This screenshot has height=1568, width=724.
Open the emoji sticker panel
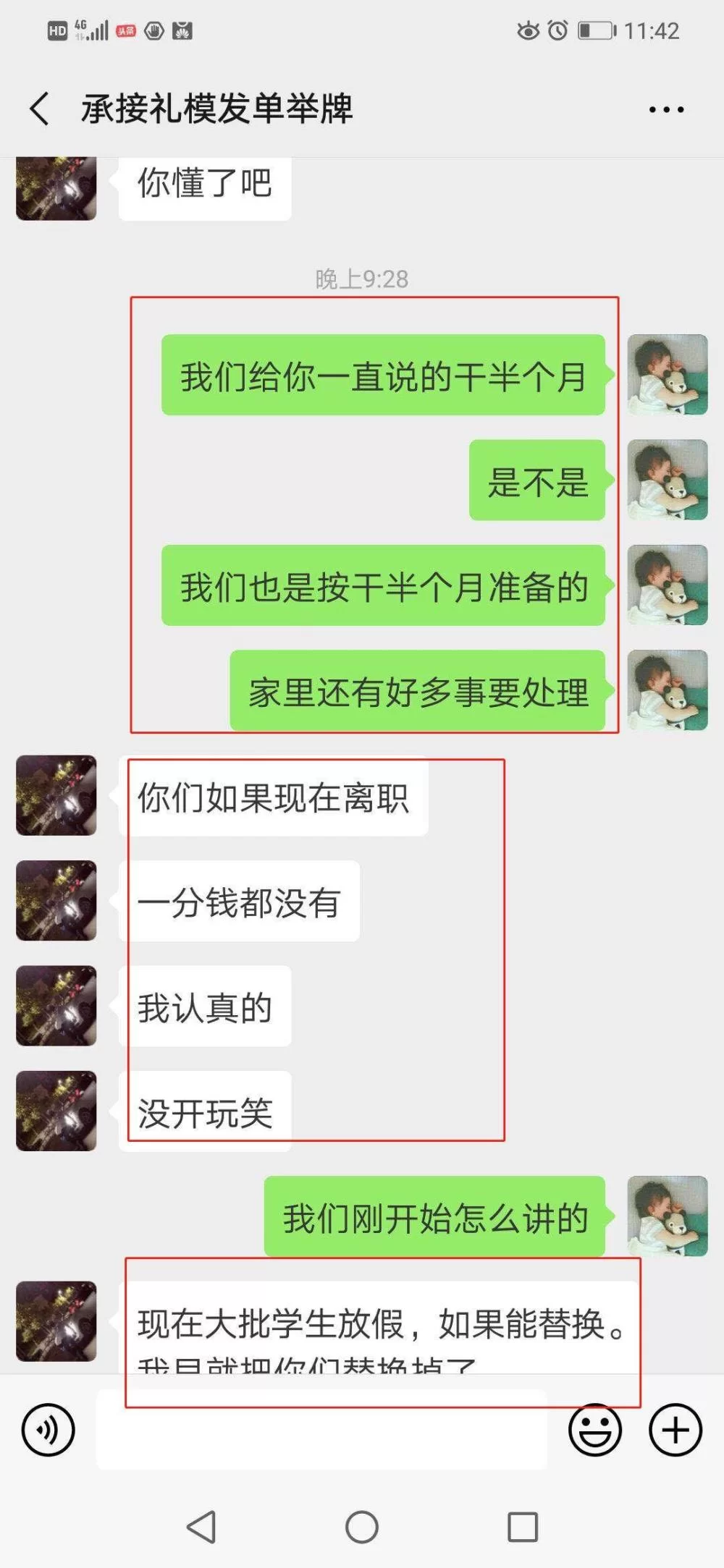click(594, 1430)
